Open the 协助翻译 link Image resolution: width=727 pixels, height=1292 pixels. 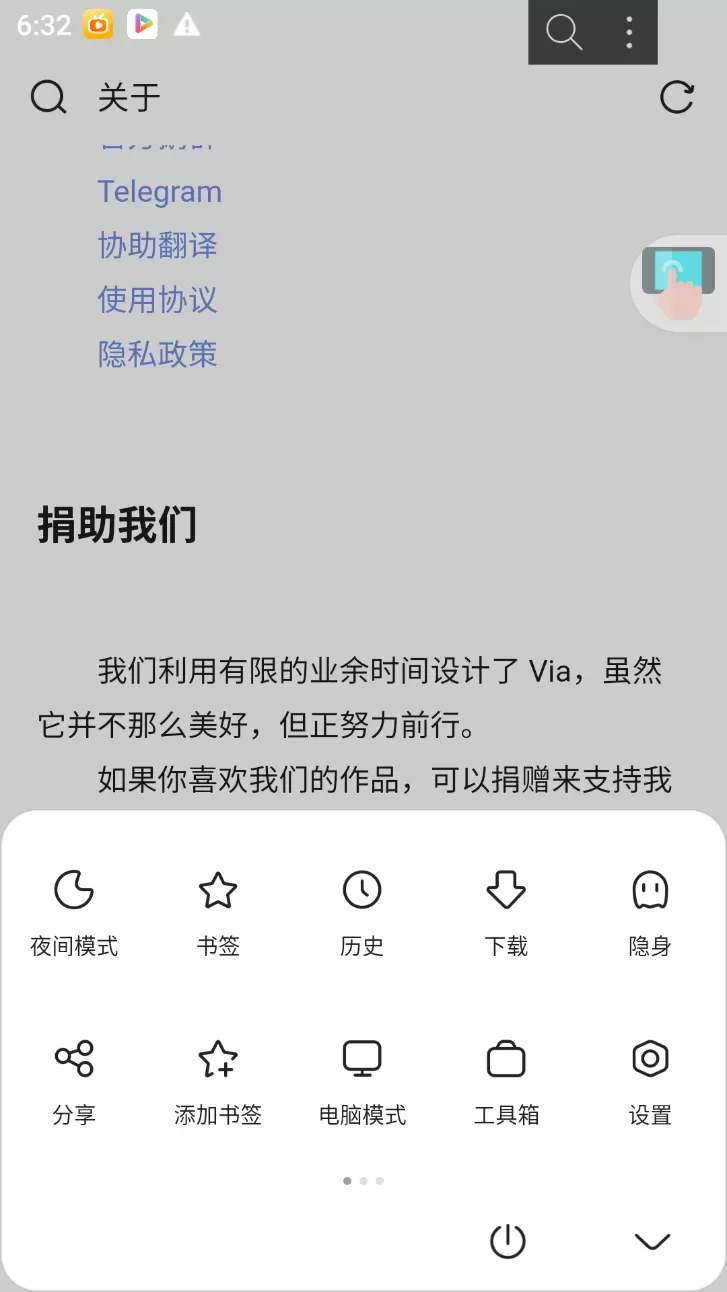click(x=158, y=246)
